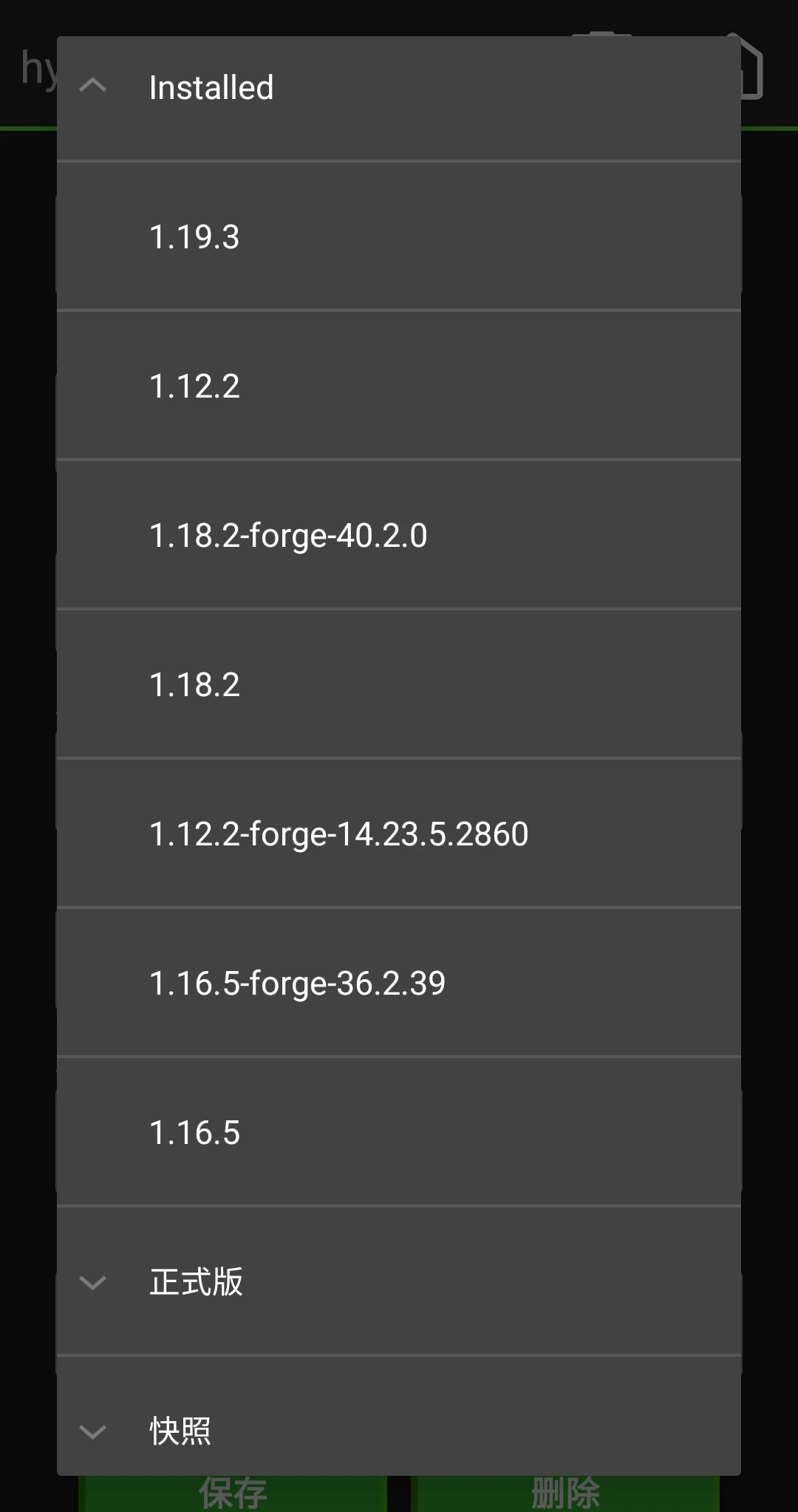Select version 1.18.2
This screenshot has width=798, height=1512.
pyautogui.click(x=399, y=685)
